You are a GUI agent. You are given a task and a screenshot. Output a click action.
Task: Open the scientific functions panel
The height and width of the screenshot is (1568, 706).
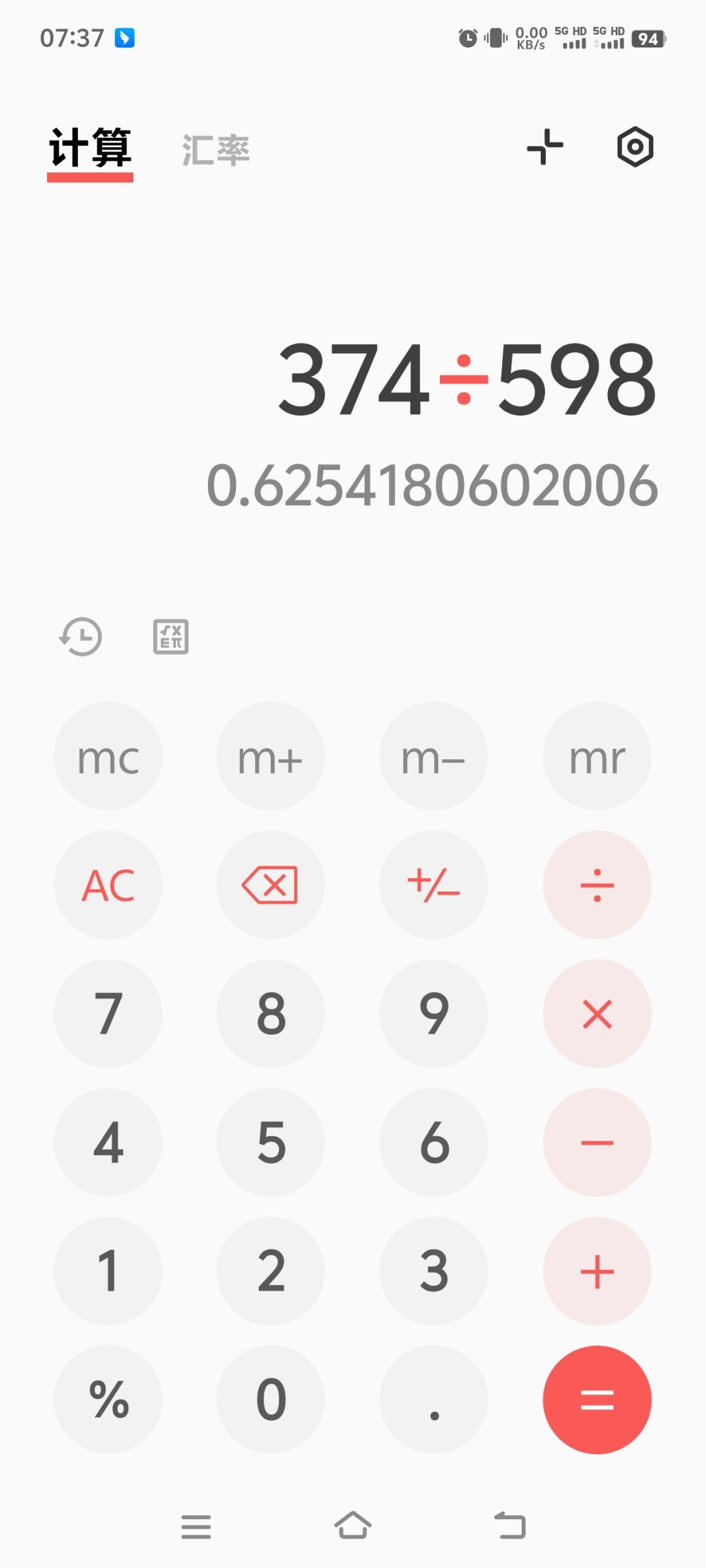coord(171,636)
